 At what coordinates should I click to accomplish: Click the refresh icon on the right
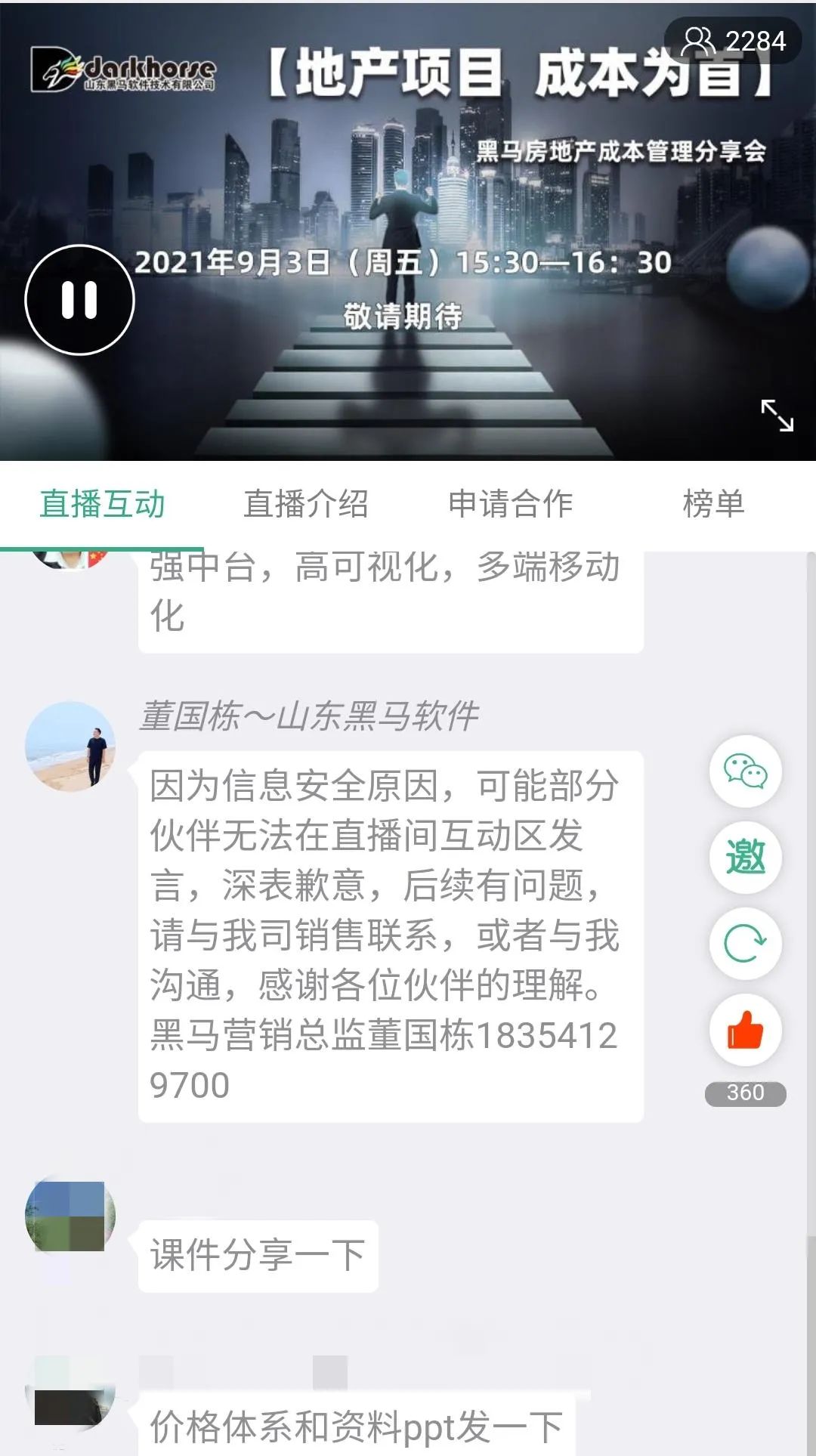point(745,943)
